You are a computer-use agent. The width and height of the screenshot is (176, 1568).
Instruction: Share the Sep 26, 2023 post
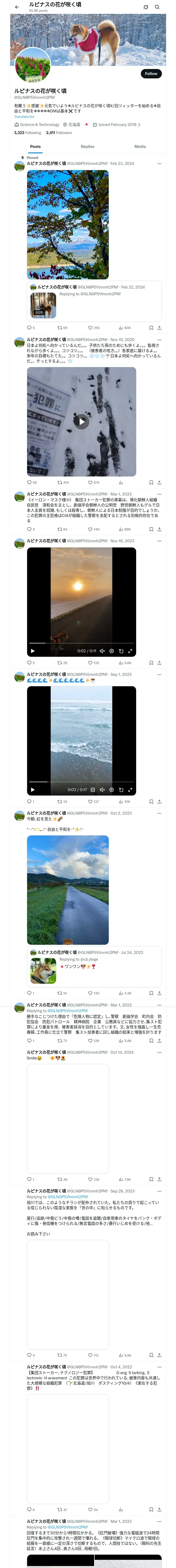(159, 1356)
